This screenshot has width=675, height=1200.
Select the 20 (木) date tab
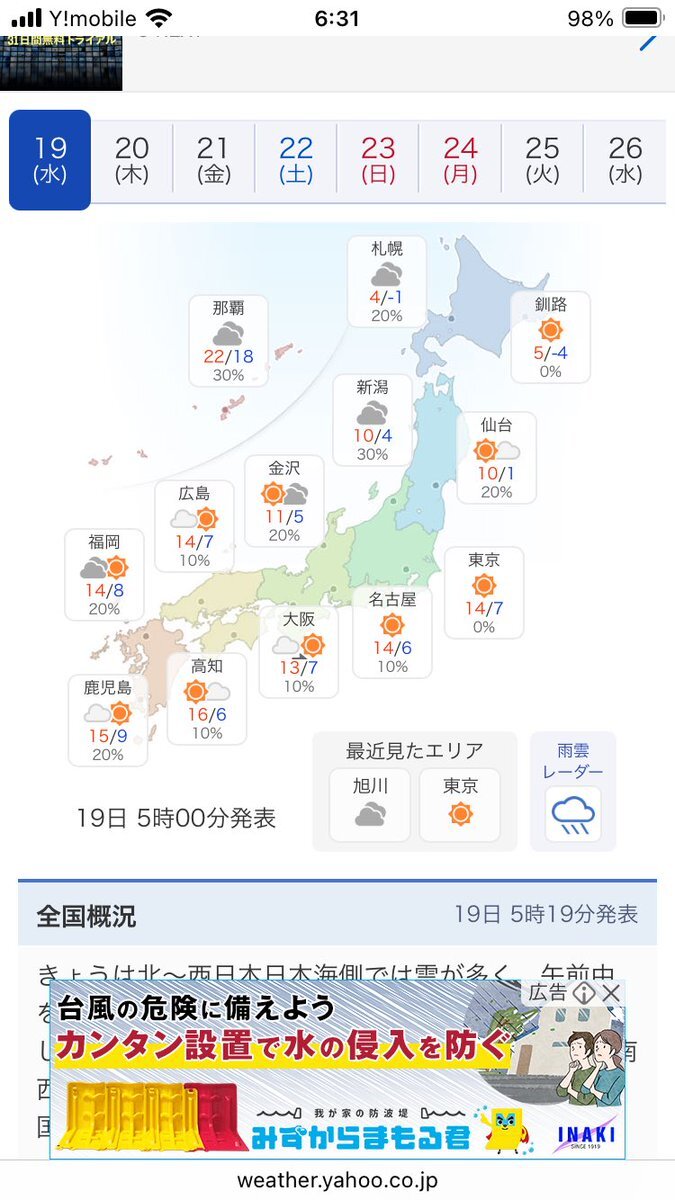132,160
